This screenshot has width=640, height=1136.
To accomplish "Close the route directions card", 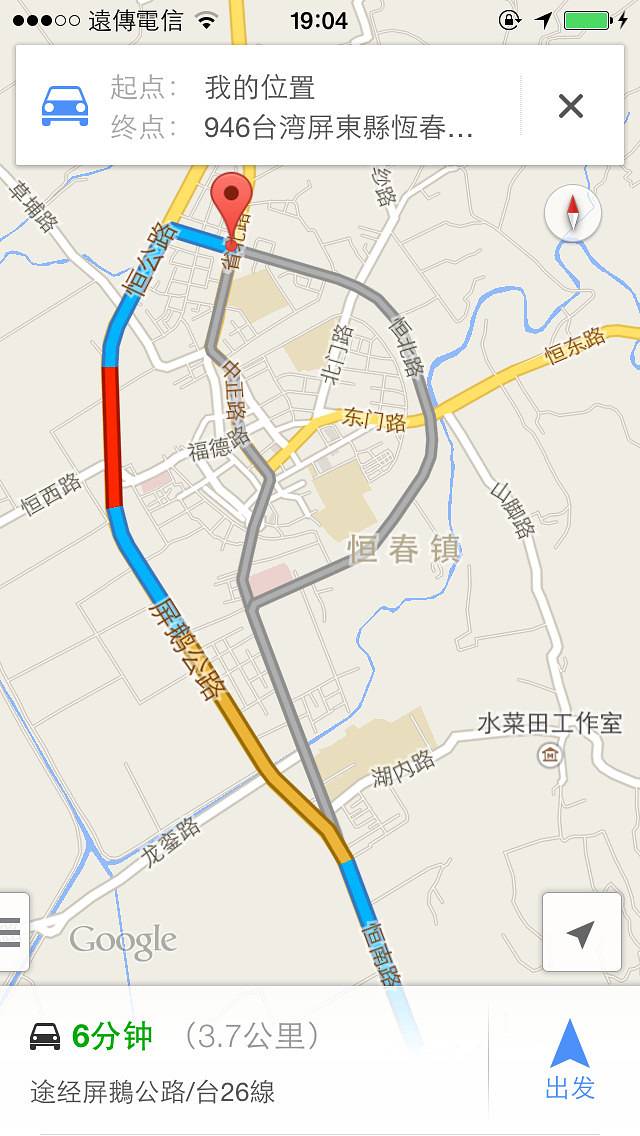I will (570, 106).
